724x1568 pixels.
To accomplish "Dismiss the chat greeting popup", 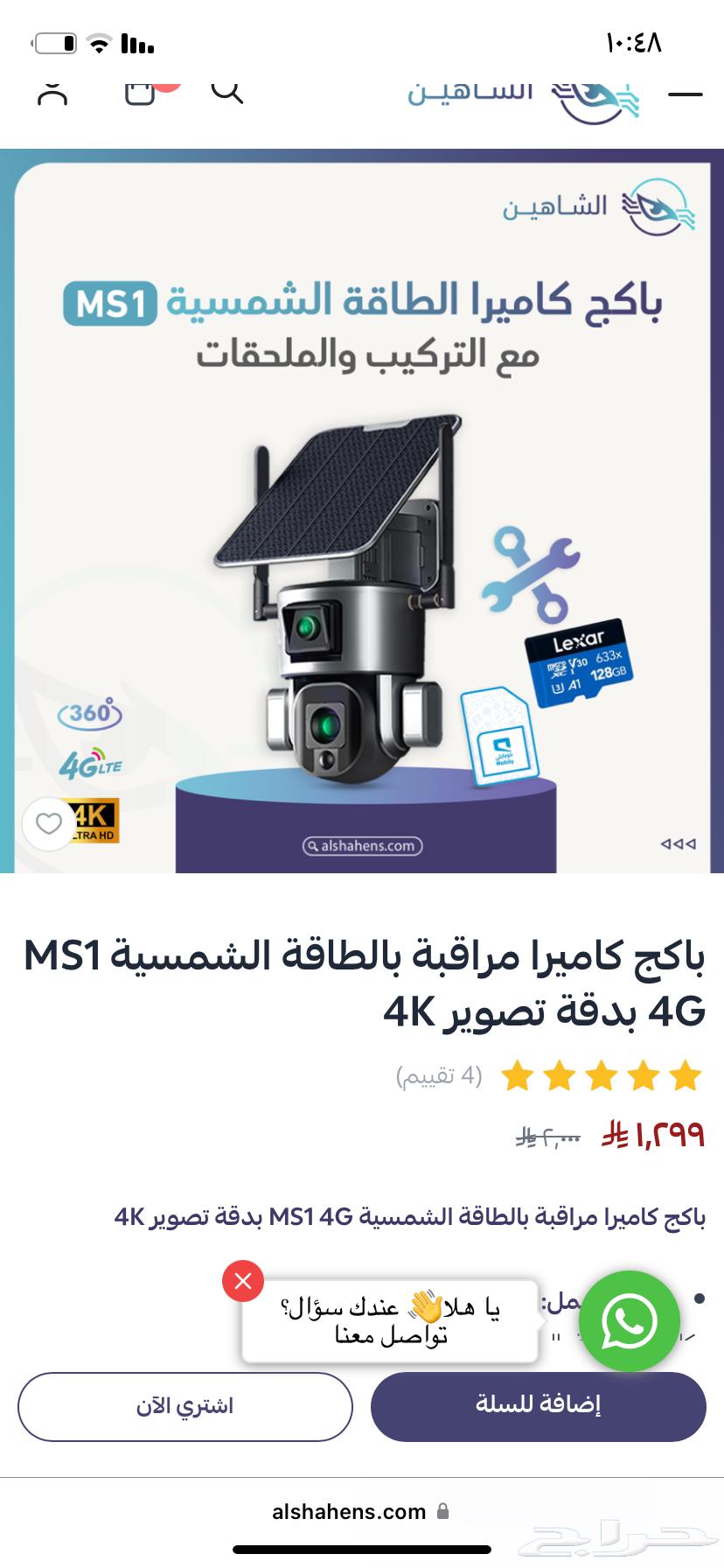I will [x=243, y=1281].
